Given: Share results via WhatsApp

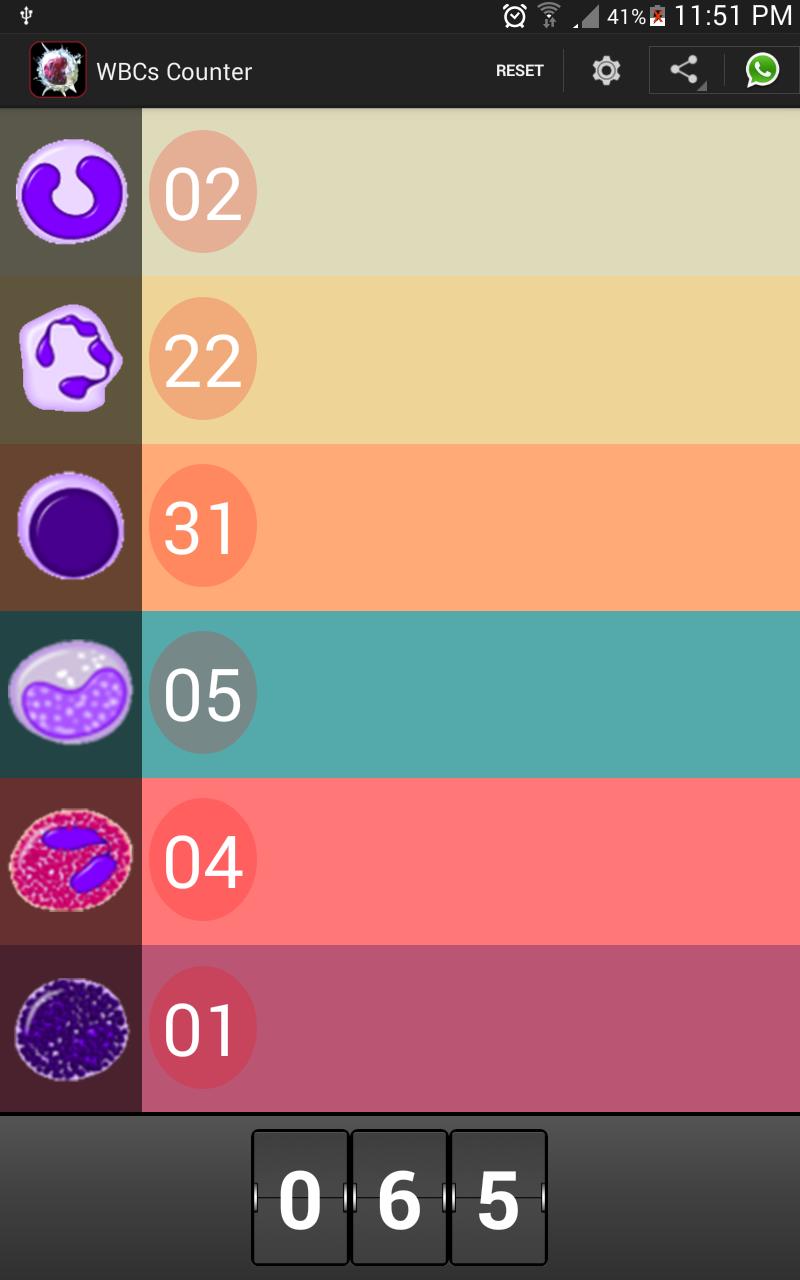Looking at the screenshot, I should (762, 70).
